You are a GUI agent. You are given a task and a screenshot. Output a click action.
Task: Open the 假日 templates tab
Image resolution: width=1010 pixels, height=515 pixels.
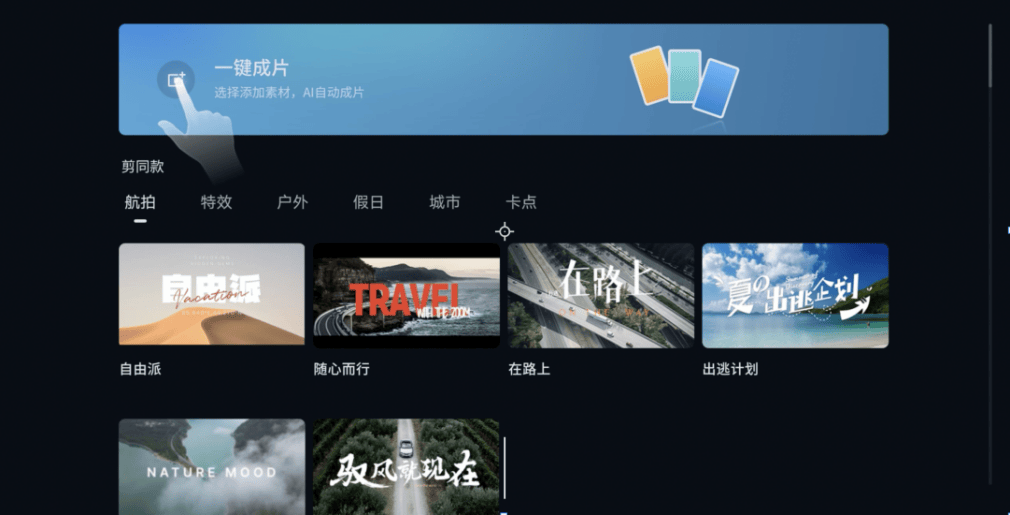pos(368,202)
